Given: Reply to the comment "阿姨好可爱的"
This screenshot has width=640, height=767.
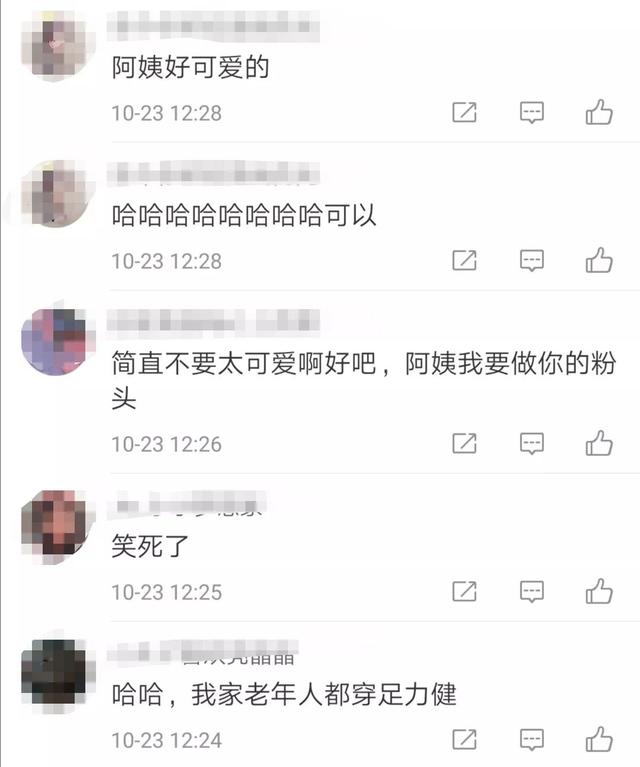Looking at the screenshot, I should tap(532, 112).
